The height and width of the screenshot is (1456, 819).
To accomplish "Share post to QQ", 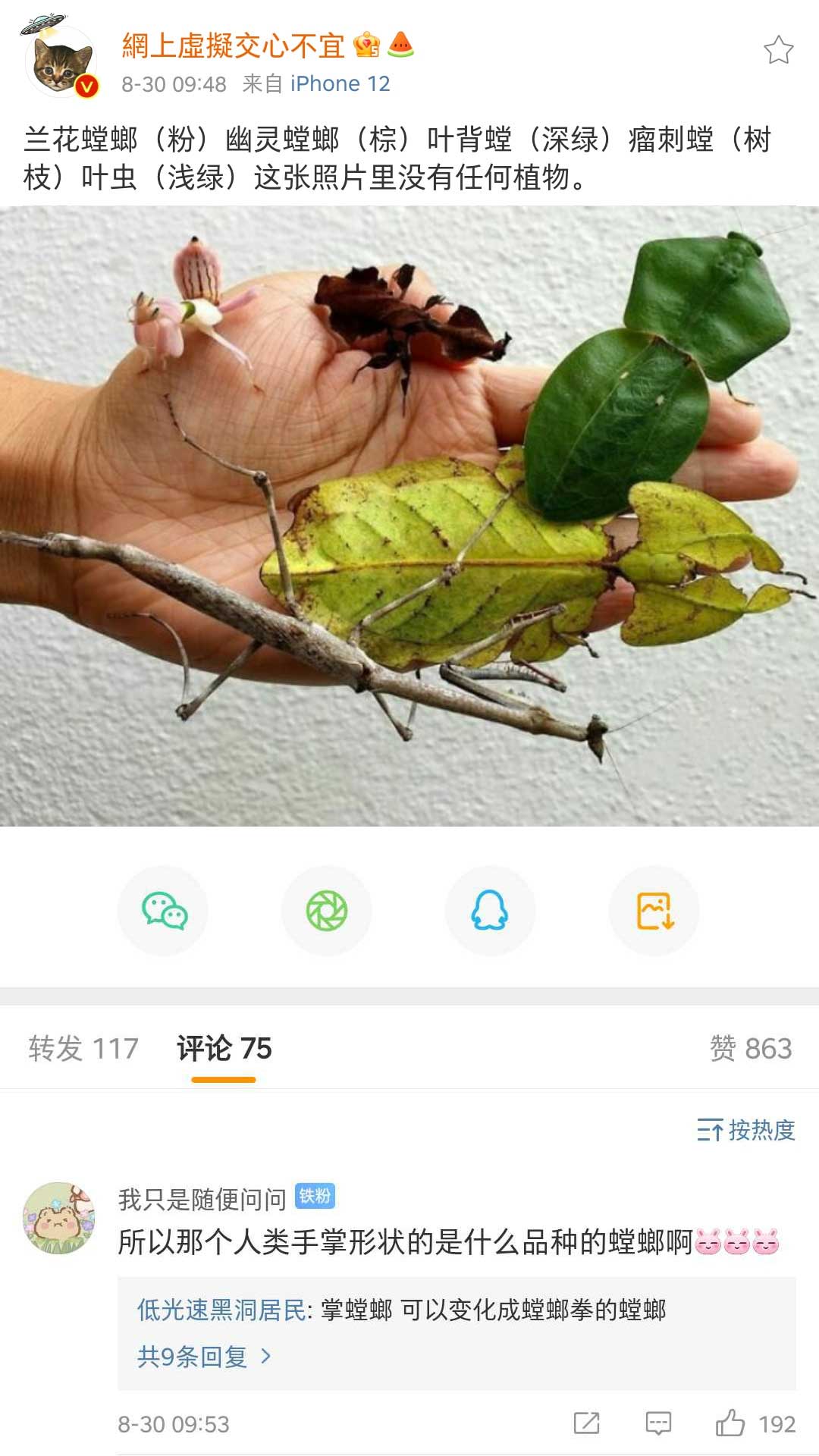I will [x=490, y=911].
